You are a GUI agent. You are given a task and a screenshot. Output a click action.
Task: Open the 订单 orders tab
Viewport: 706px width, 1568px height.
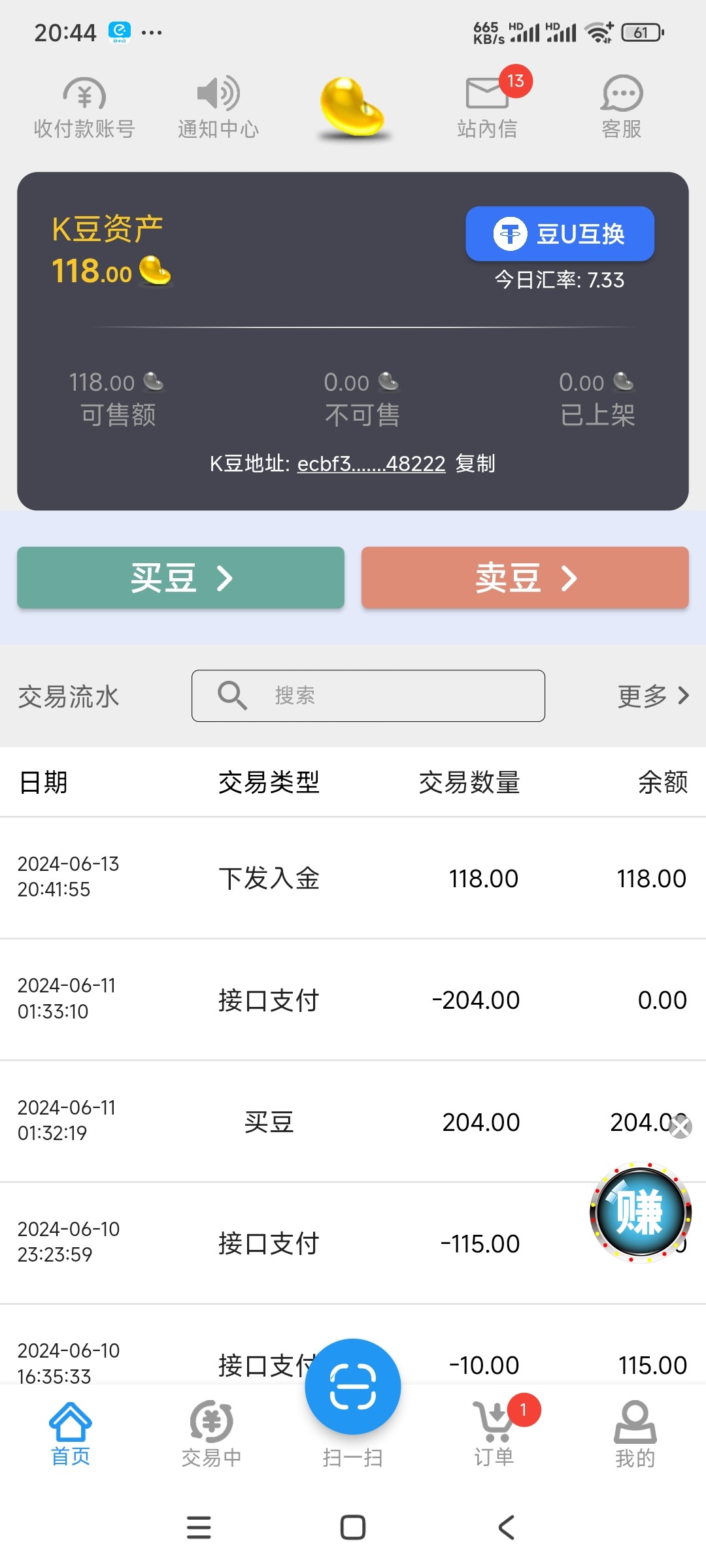coord(494,1433)
